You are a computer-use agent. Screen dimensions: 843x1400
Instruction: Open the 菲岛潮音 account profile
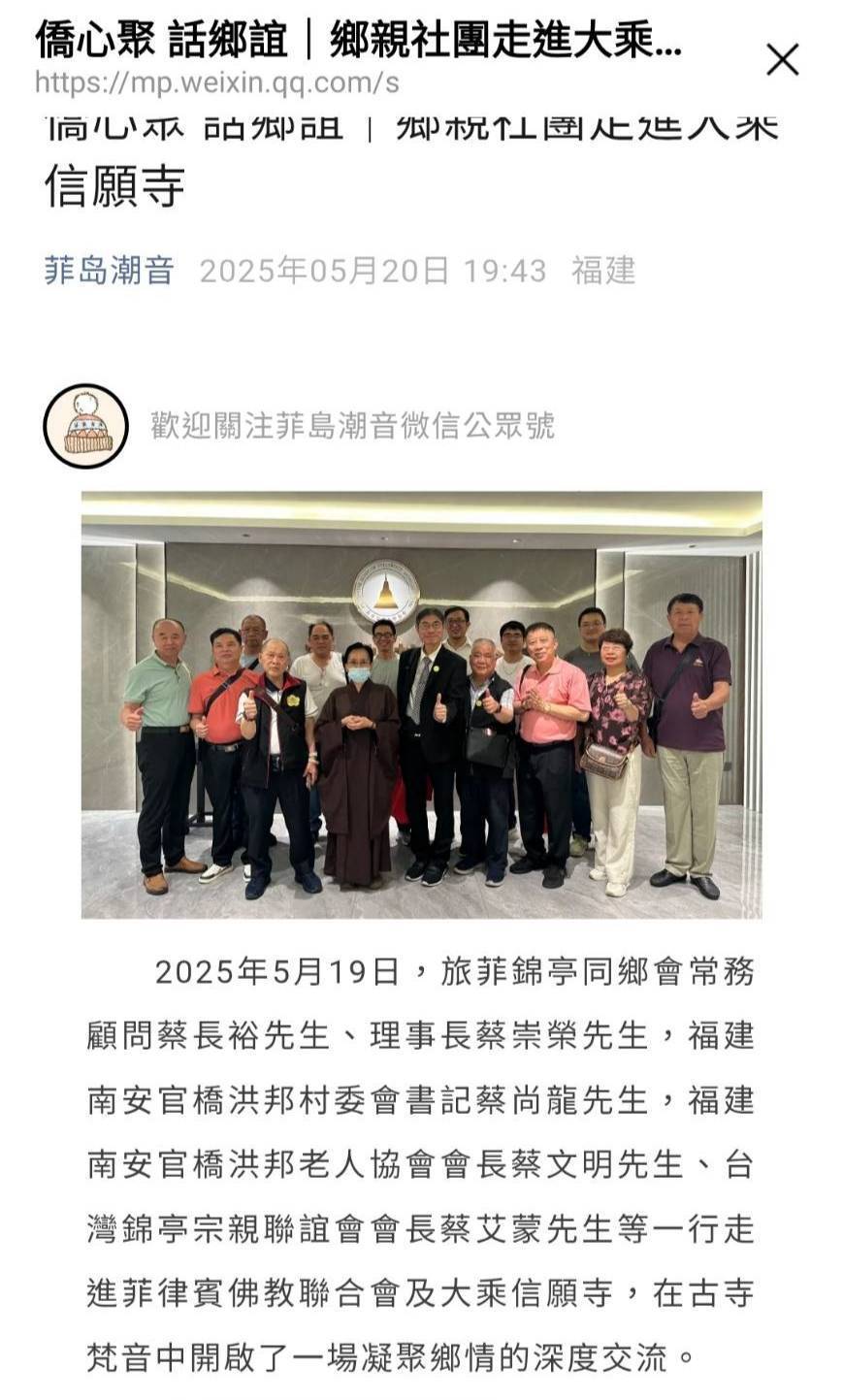[x=109, y=271]
